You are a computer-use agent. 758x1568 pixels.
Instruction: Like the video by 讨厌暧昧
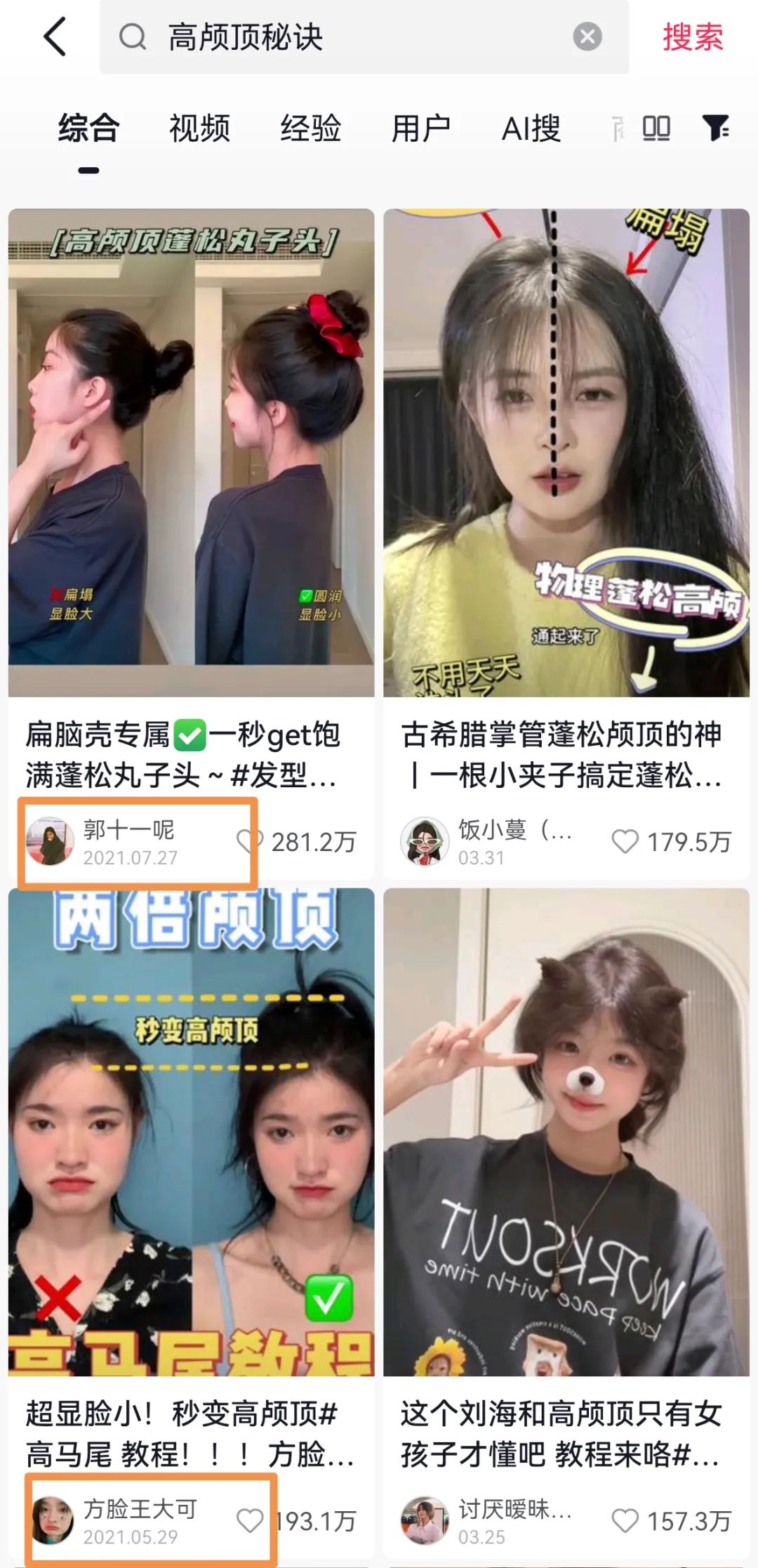coord(625,1521)
